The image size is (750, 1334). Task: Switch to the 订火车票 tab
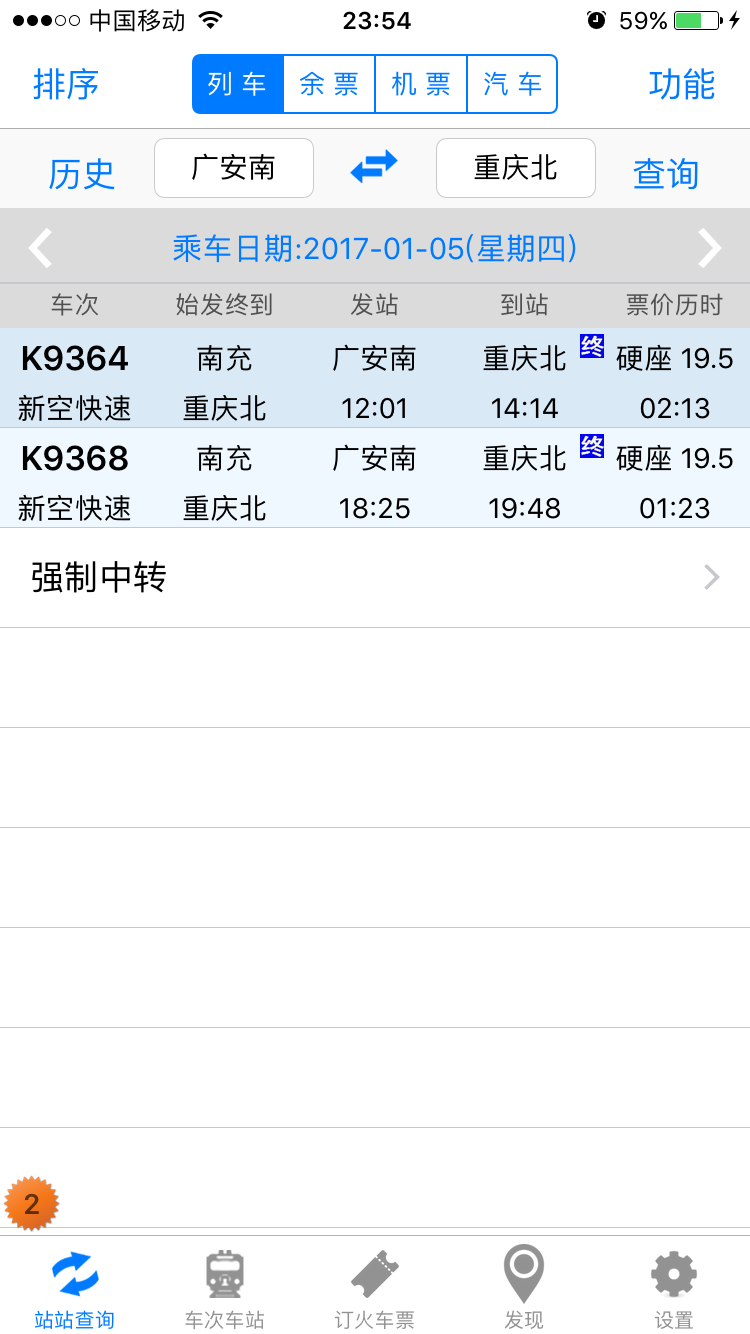(374, 1288)
